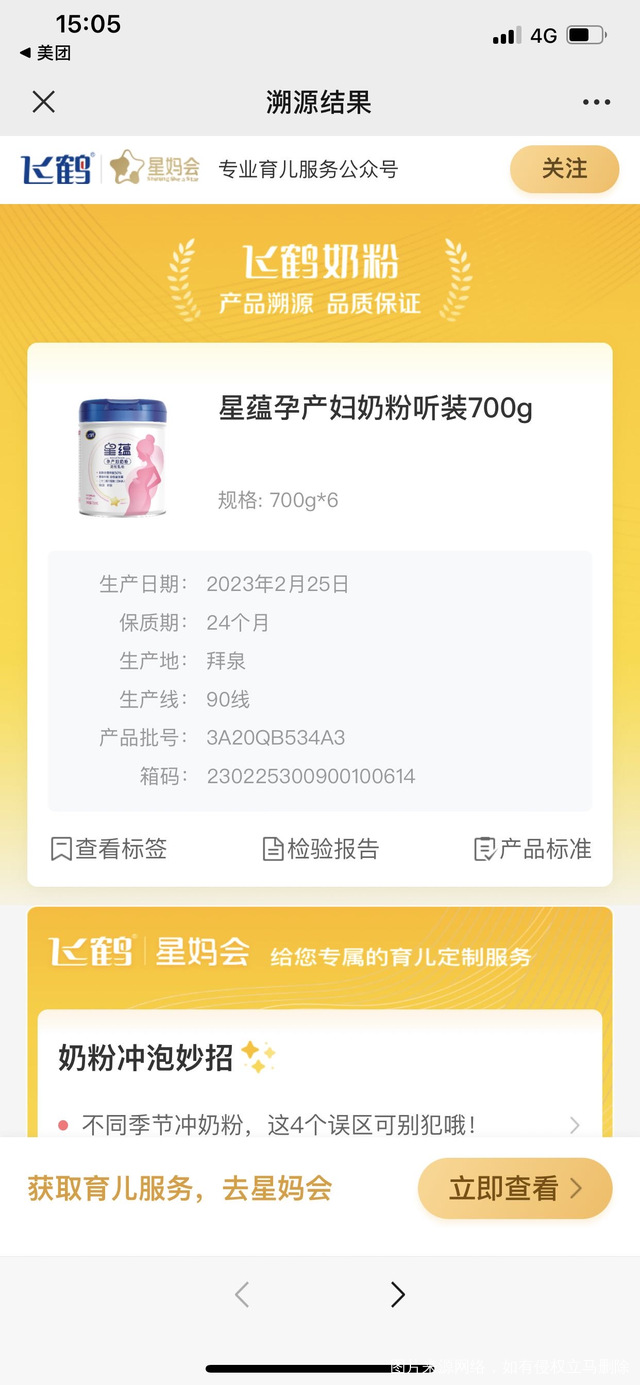Open 查看标签 to view the label
This screenshot has height=1385, width=640.
(x=109, y=849)
